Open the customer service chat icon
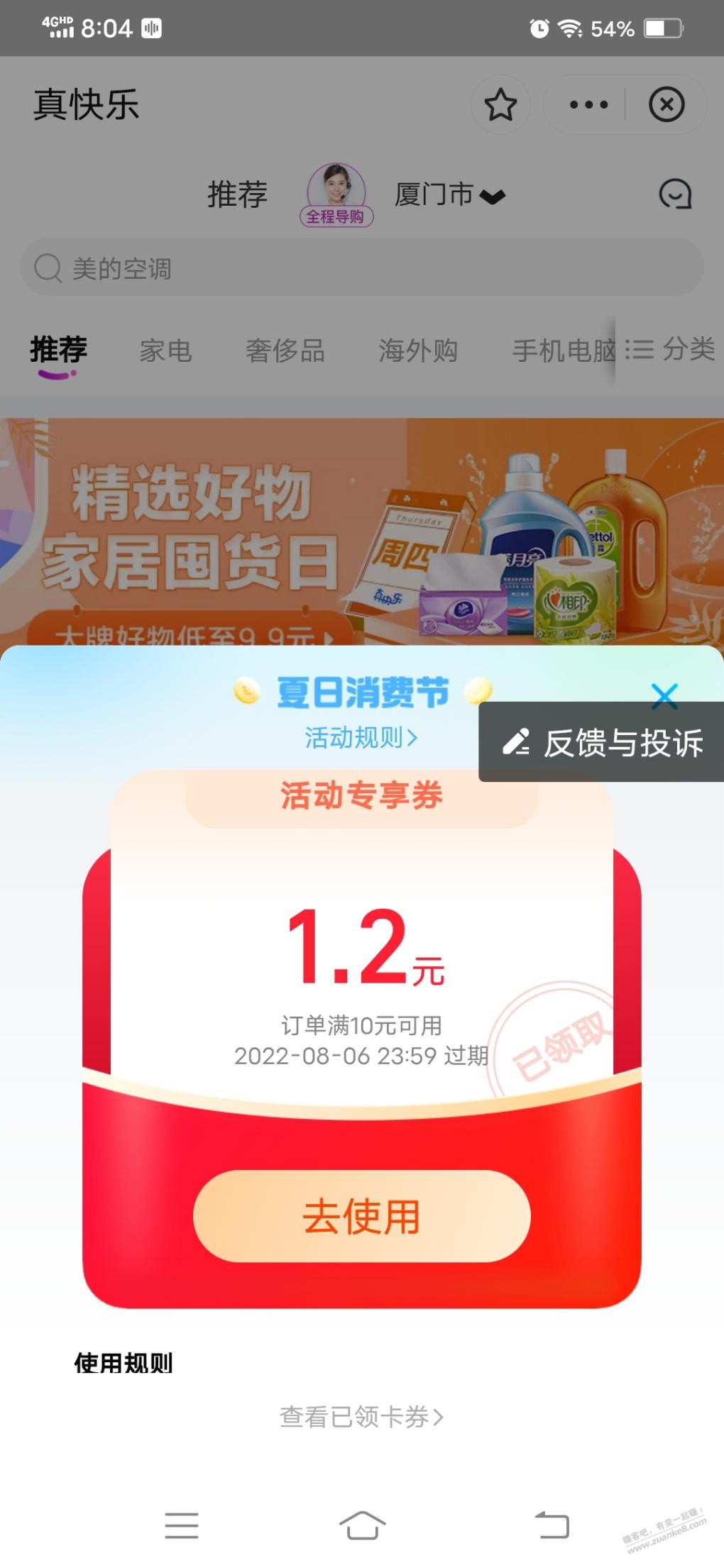The width and height of the screenshot is (724, 1568). [675, 194]
